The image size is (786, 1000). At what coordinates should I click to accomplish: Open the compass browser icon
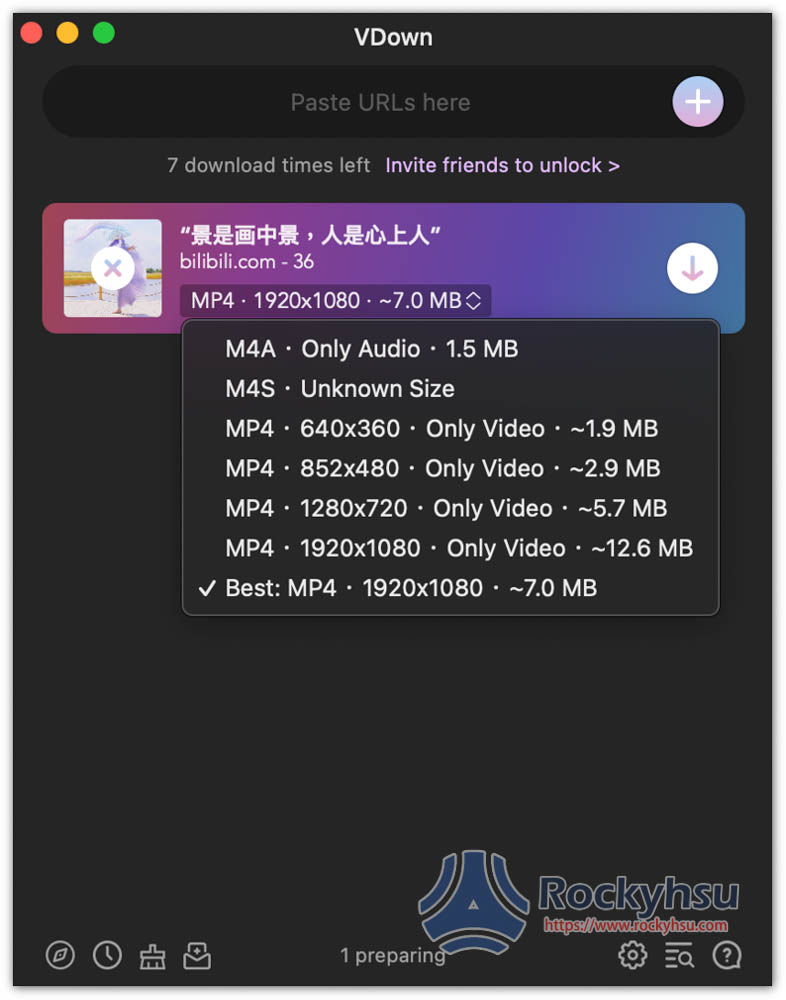60,956
